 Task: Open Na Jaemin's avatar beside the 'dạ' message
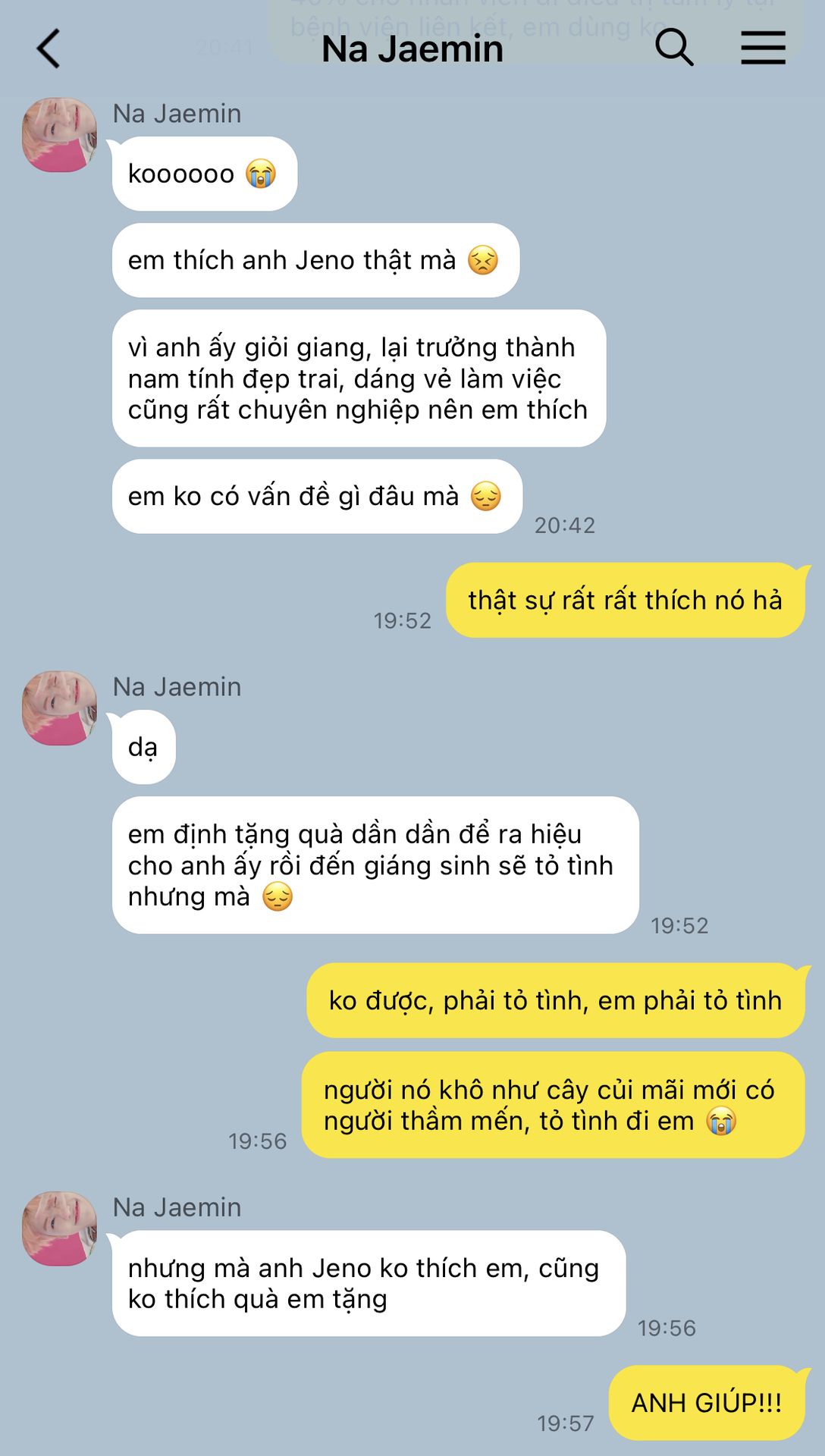point(59,708)
